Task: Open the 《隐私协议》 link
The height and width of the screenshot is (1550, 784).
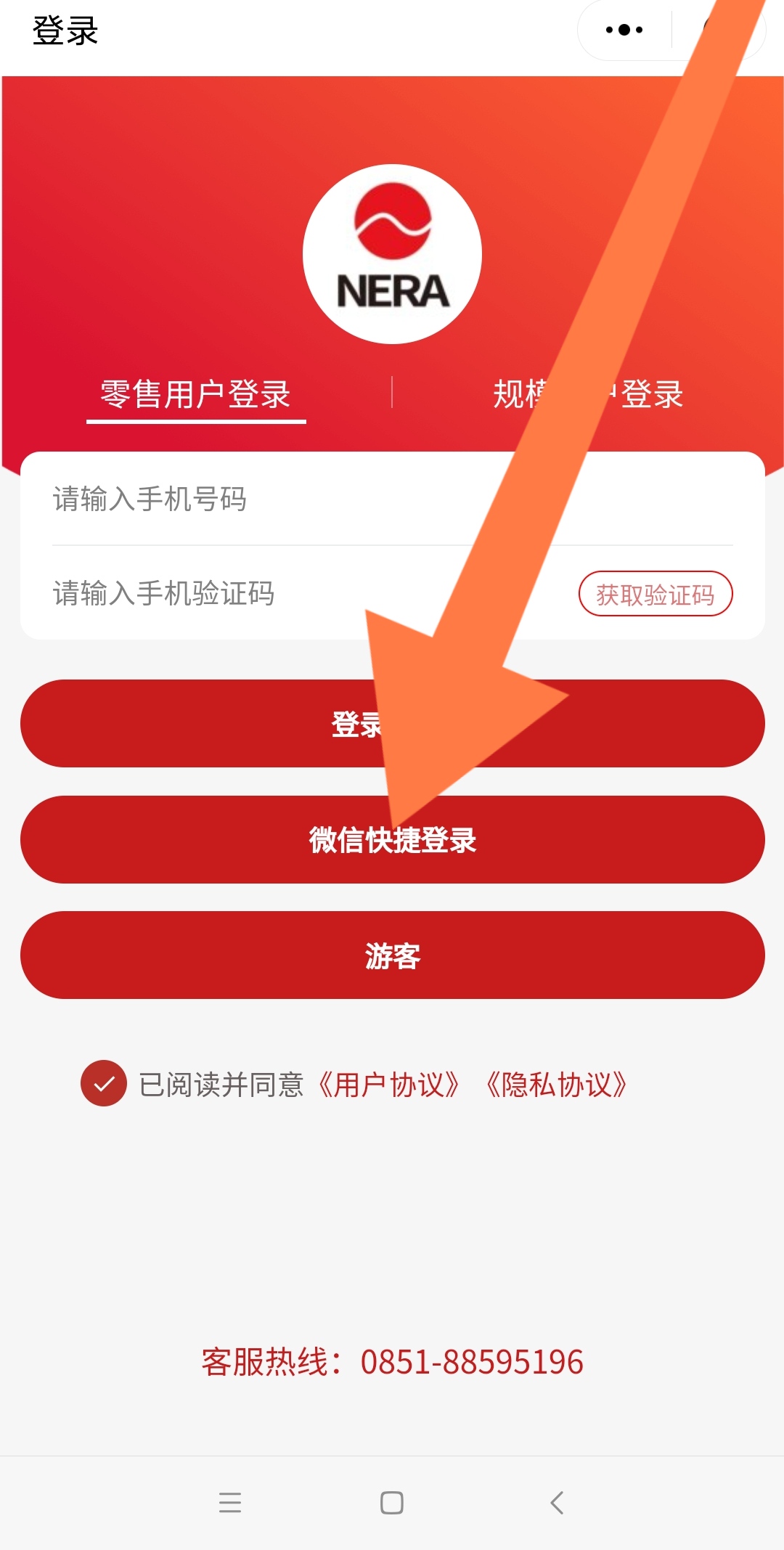Action: click(x=557, y=1085)
